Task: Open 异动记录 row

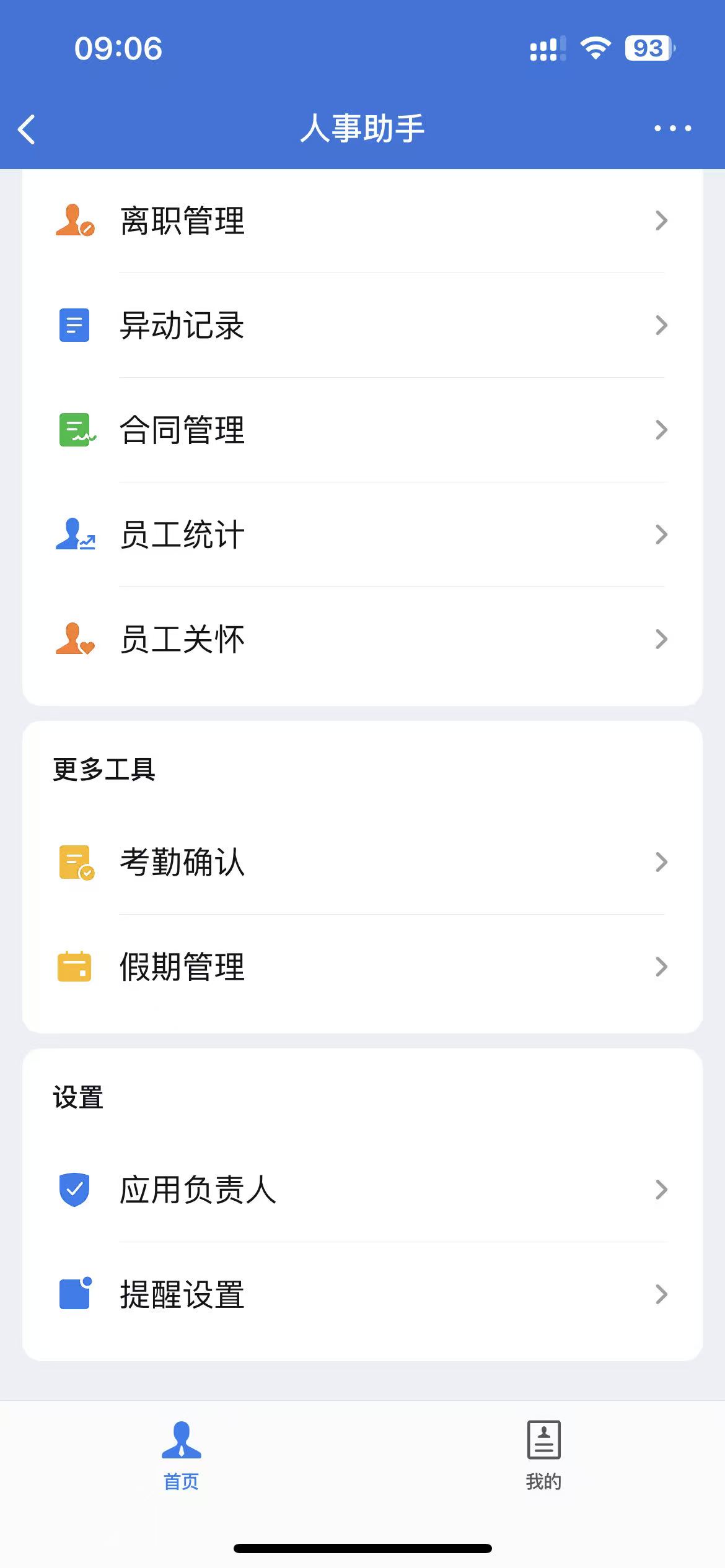Action: pyautogui.click(x=362, y=325)
